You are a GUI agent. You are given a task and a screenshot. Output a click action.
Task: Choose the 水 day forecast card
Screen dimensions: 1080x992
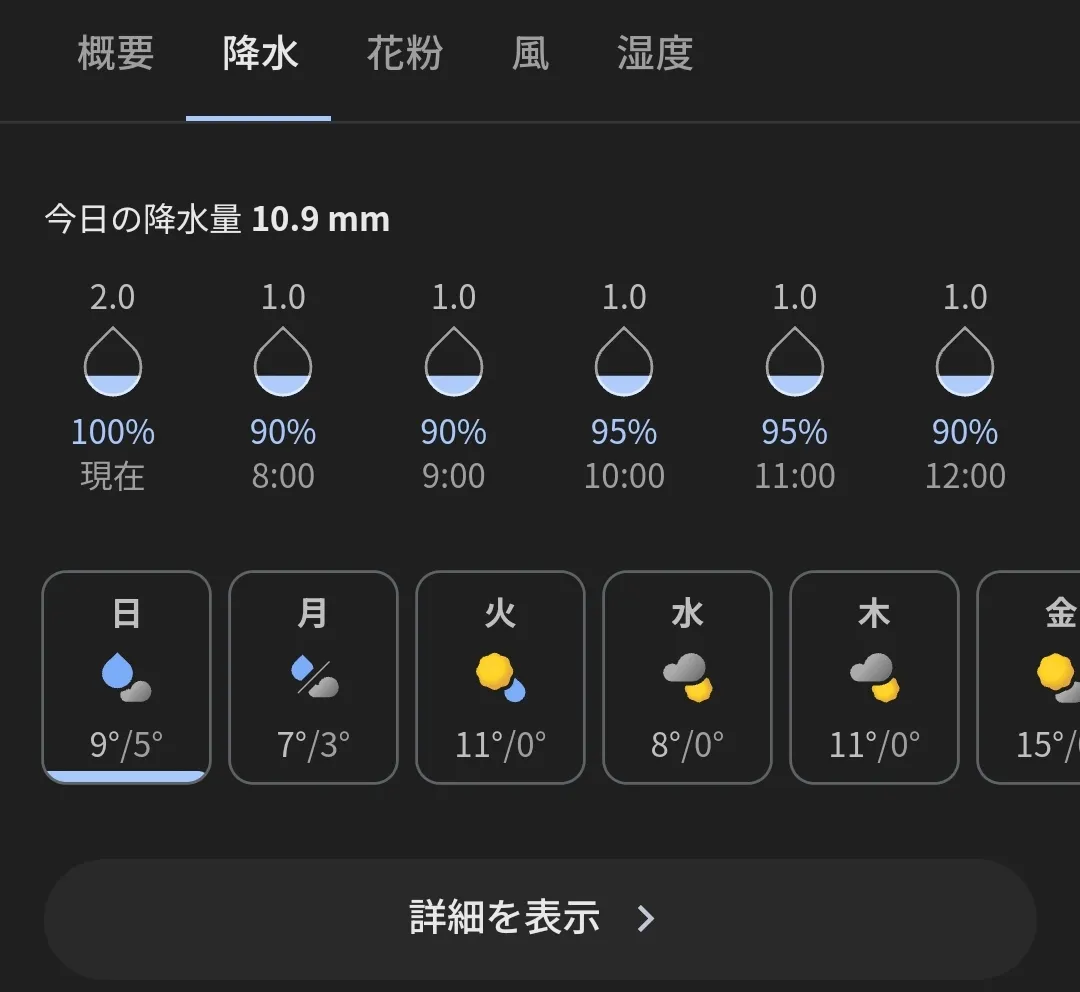[687, 677]
